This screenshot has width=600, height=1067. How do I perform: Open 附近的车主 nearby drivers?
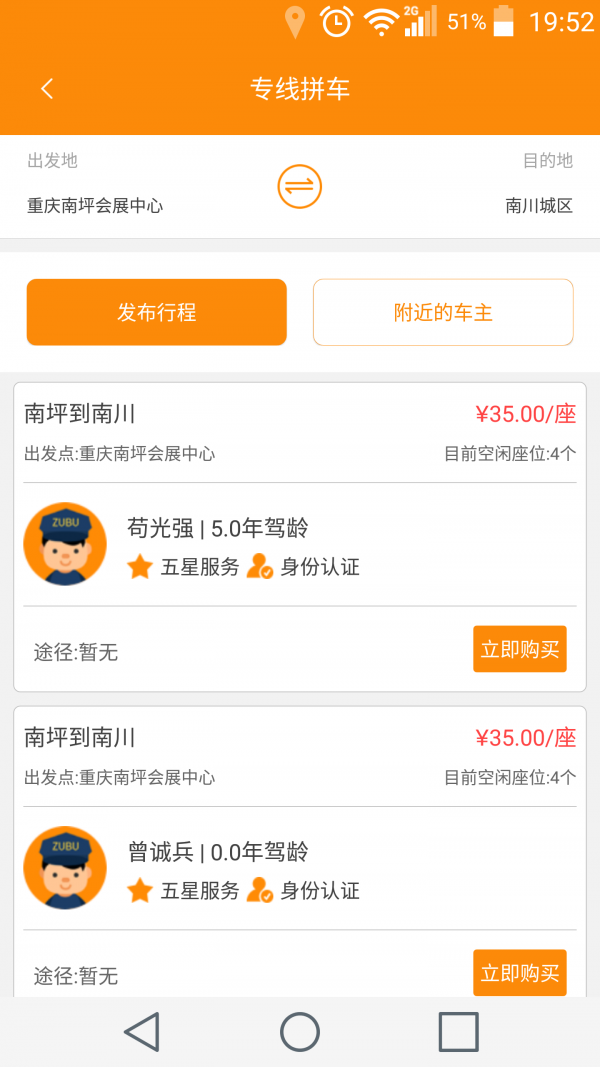[443, 313]
